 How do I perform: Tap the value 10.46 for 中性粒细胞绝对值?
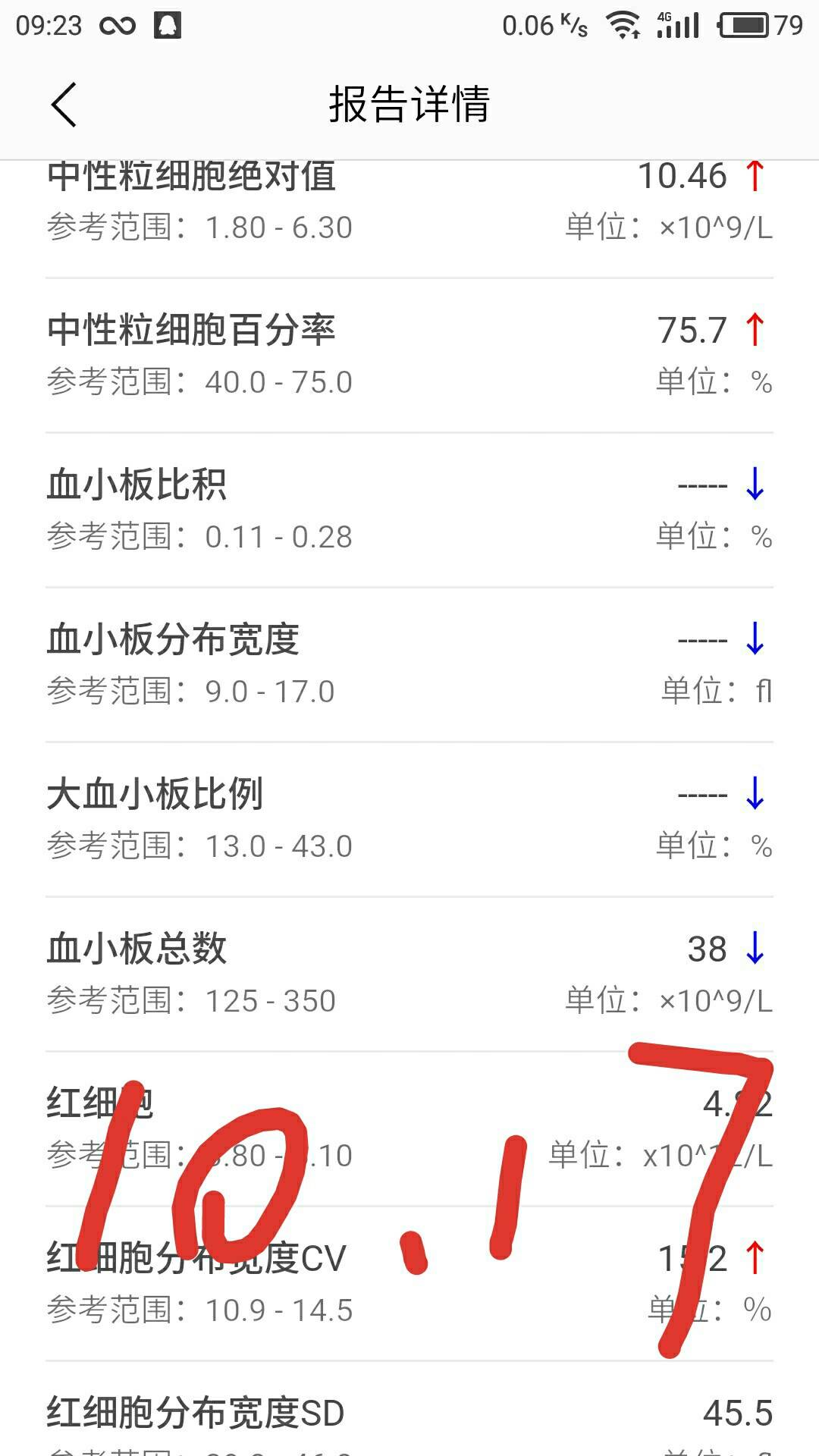pos(682,176)
